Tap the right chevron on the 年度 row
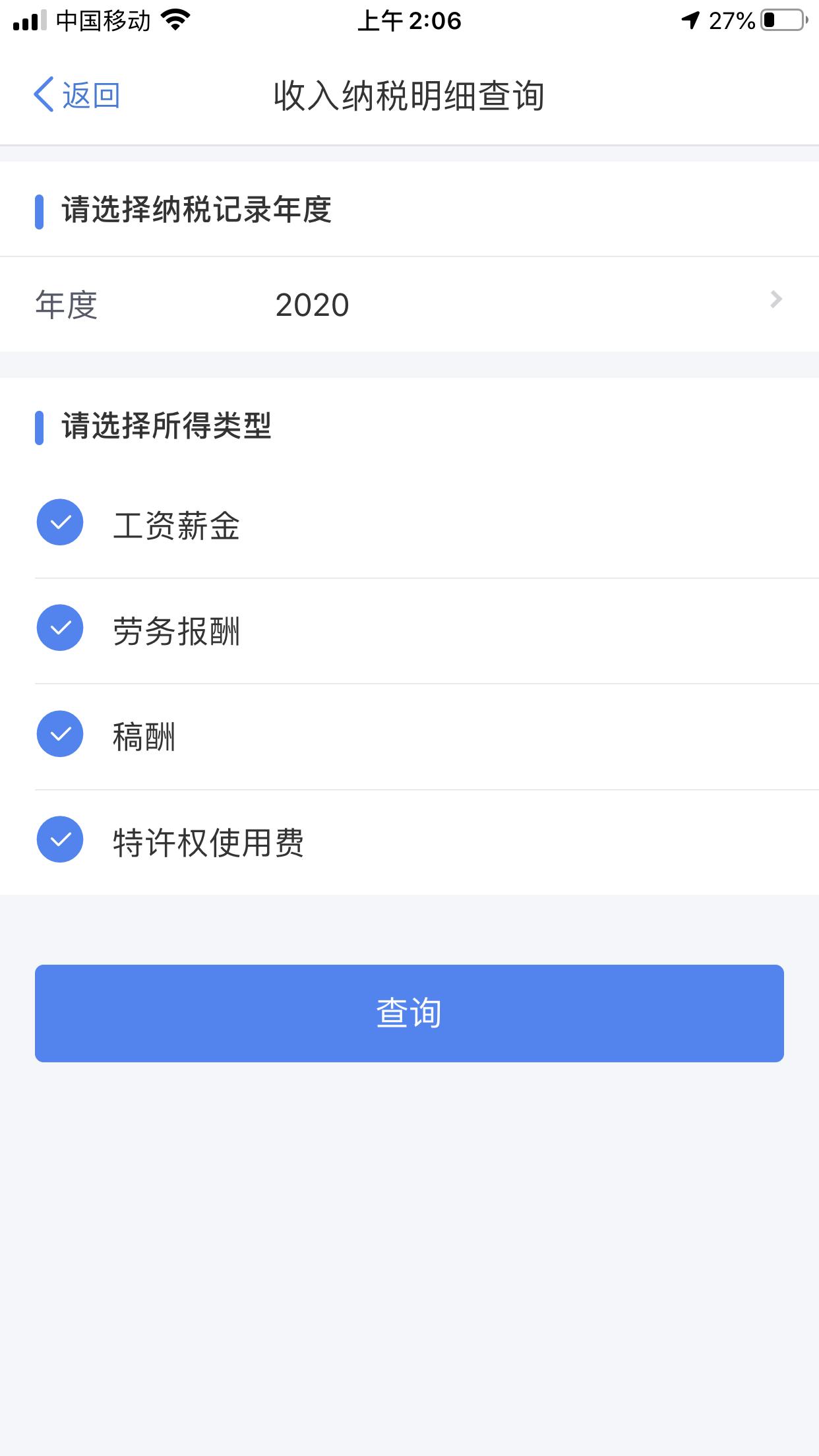819x1456 pixels. (x=777, y=300)
